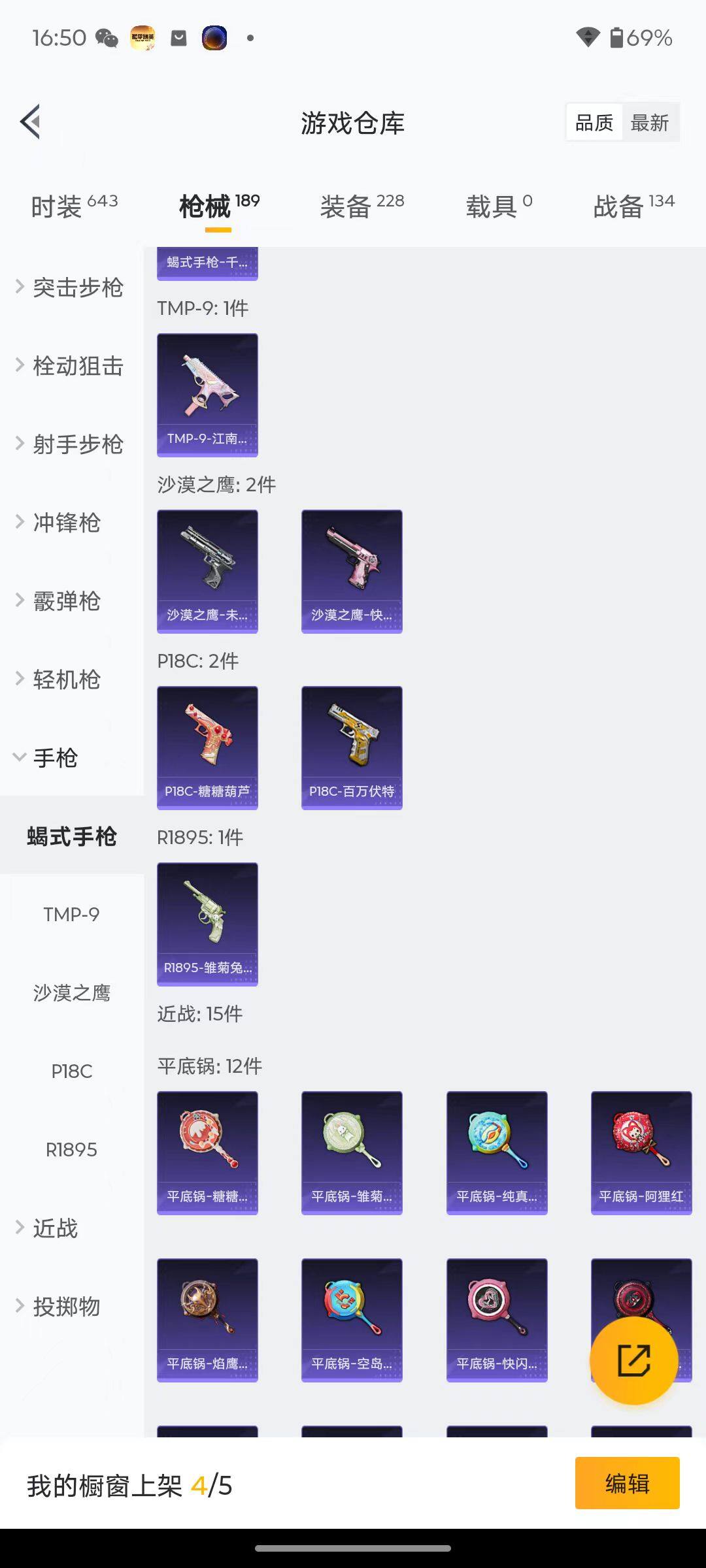The height and width of the screenshot is (1568, 706).
Task: Open 我的橱窗上架 4/5 link
Action: [x=131, y=1483]
